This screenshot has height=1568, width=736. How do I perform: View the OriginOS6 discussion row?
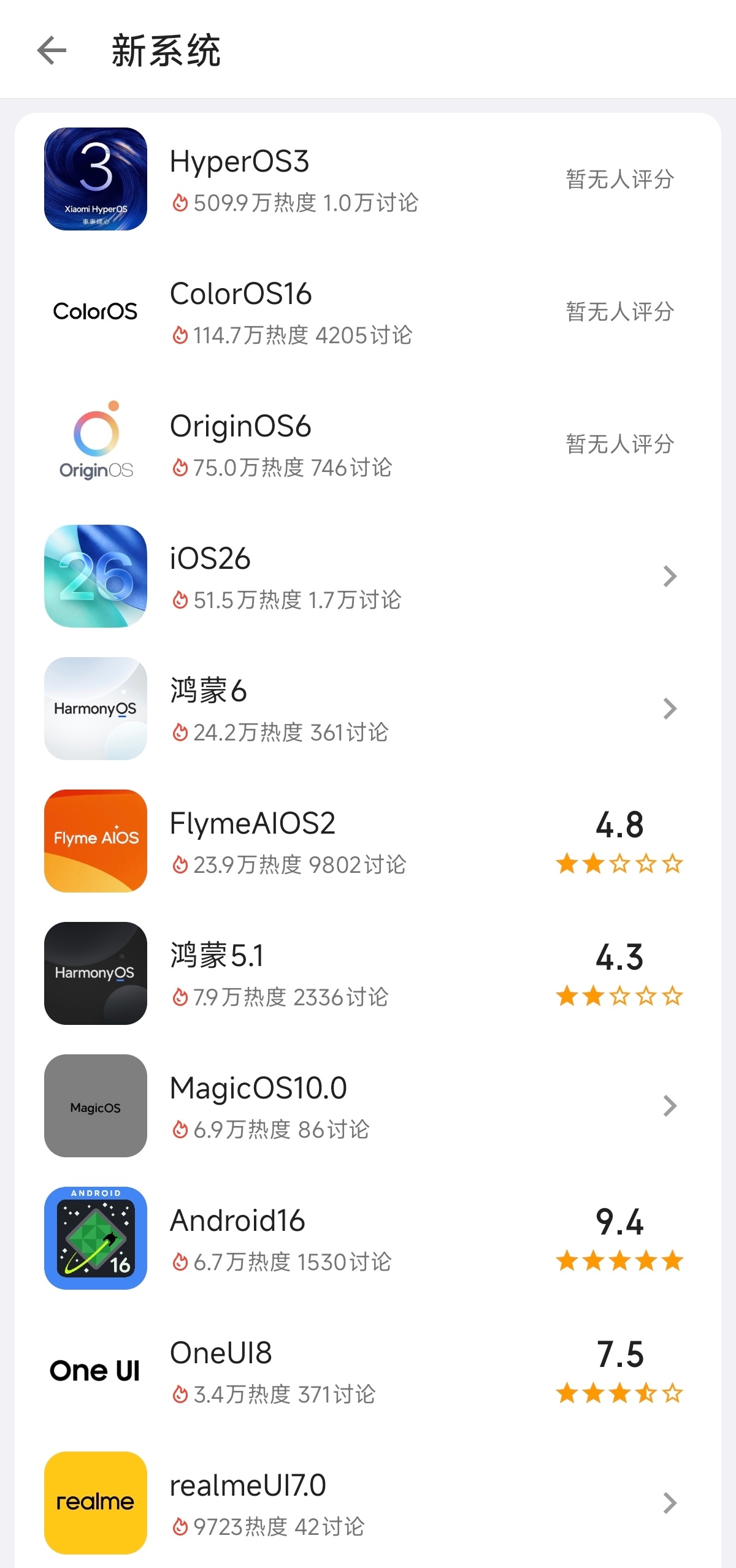(368, 444)
